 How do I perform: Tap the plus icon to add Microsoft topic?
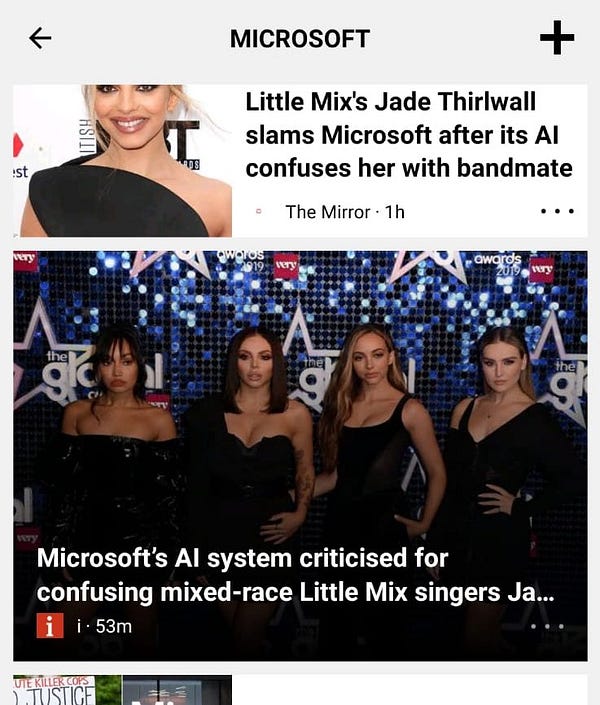(556, 39)
